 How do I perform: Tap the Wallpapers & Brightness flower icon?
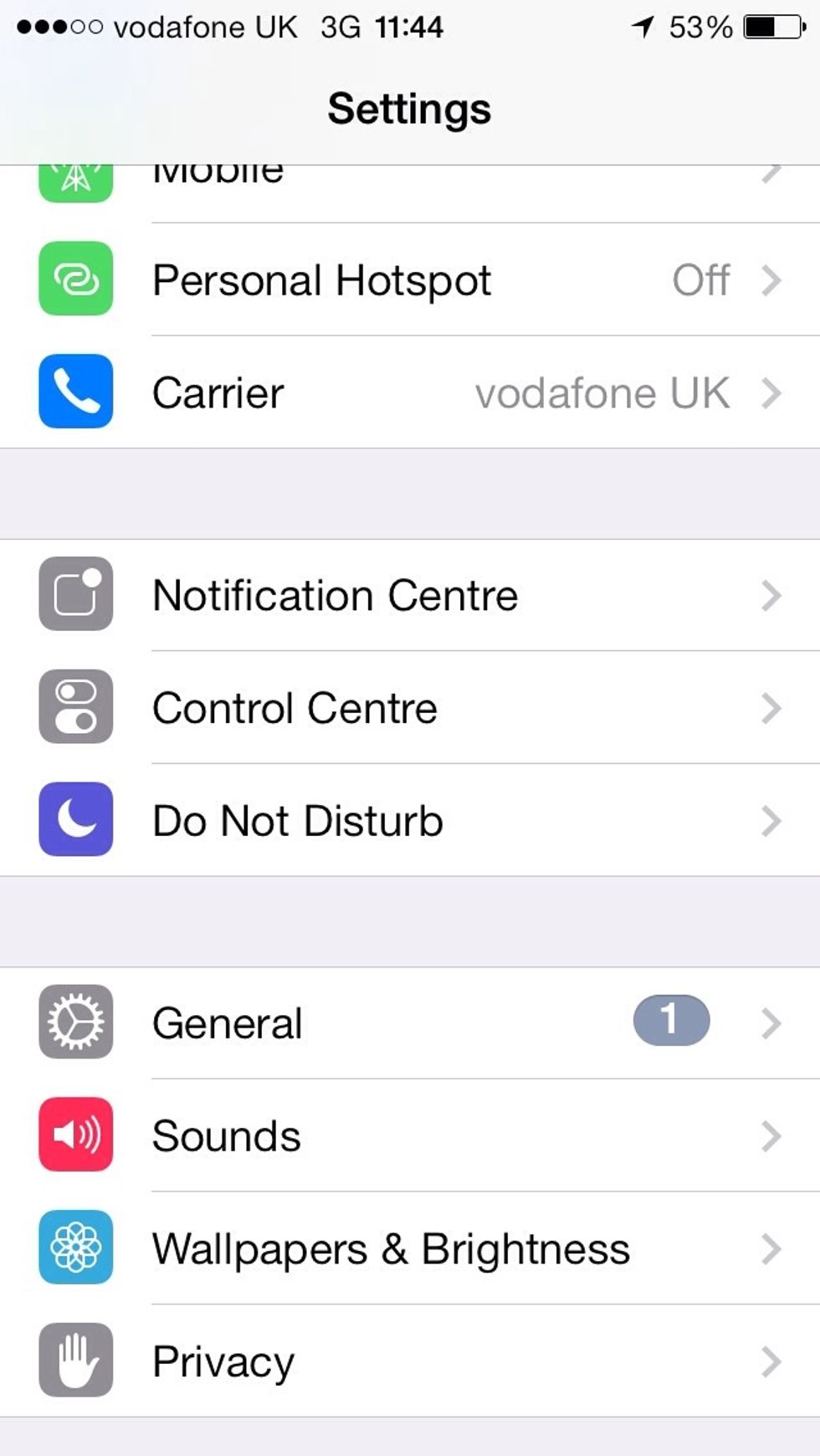point(75,1248)
